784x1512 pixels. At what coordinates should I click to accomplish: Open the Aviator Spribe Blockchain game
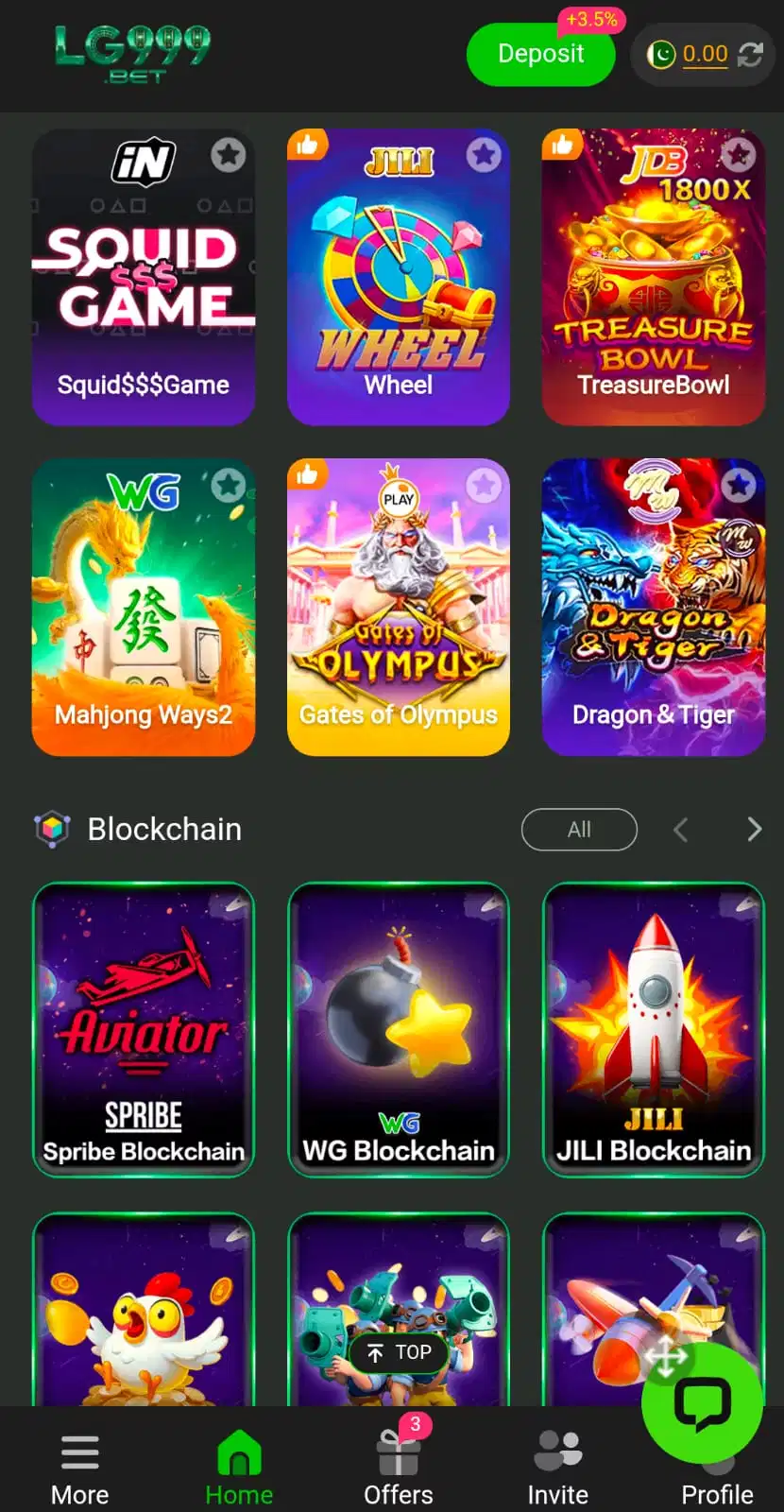[x=143, y=1030]
